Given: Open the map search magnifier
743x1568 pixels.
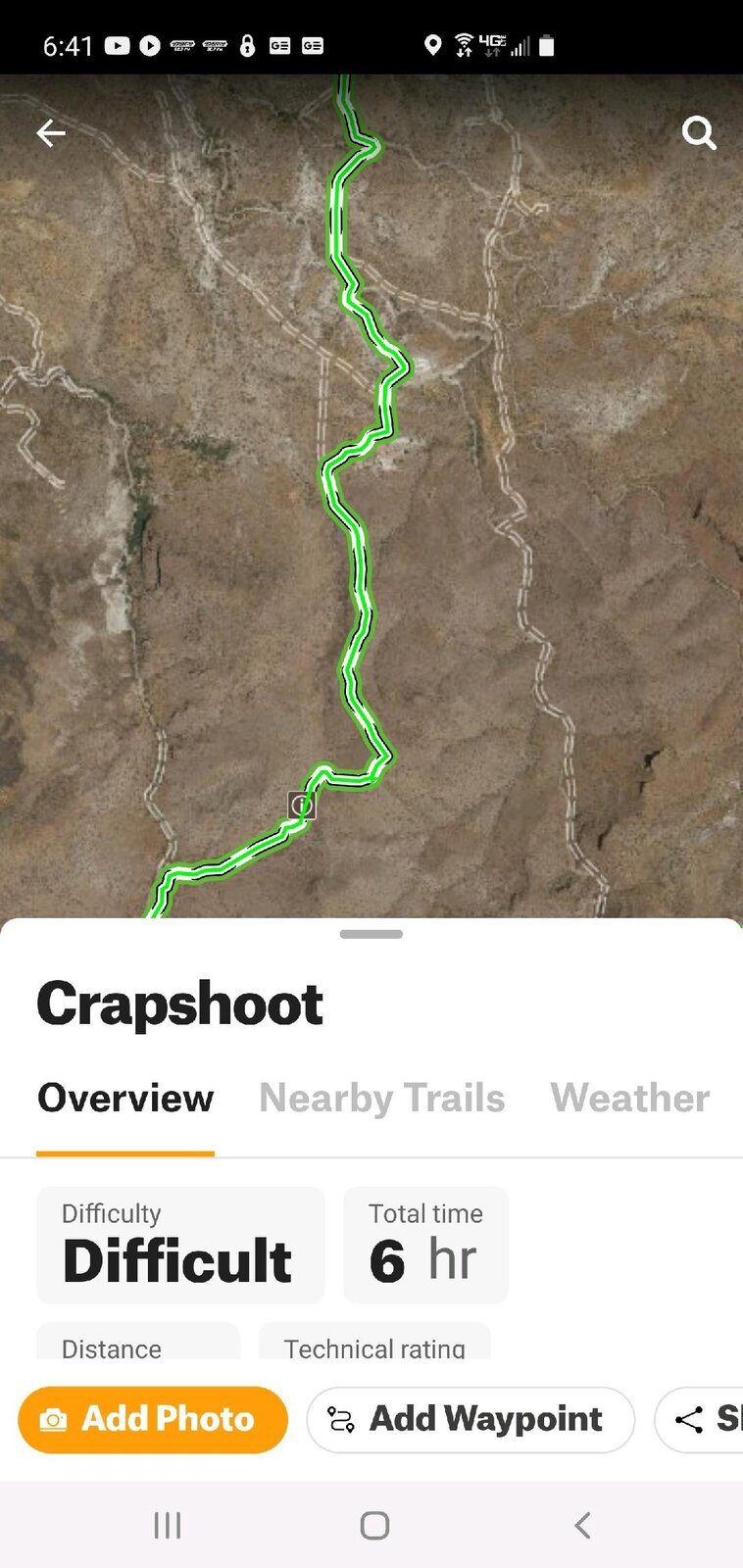Looking at the screenshot, I should (x=699, y=132).
